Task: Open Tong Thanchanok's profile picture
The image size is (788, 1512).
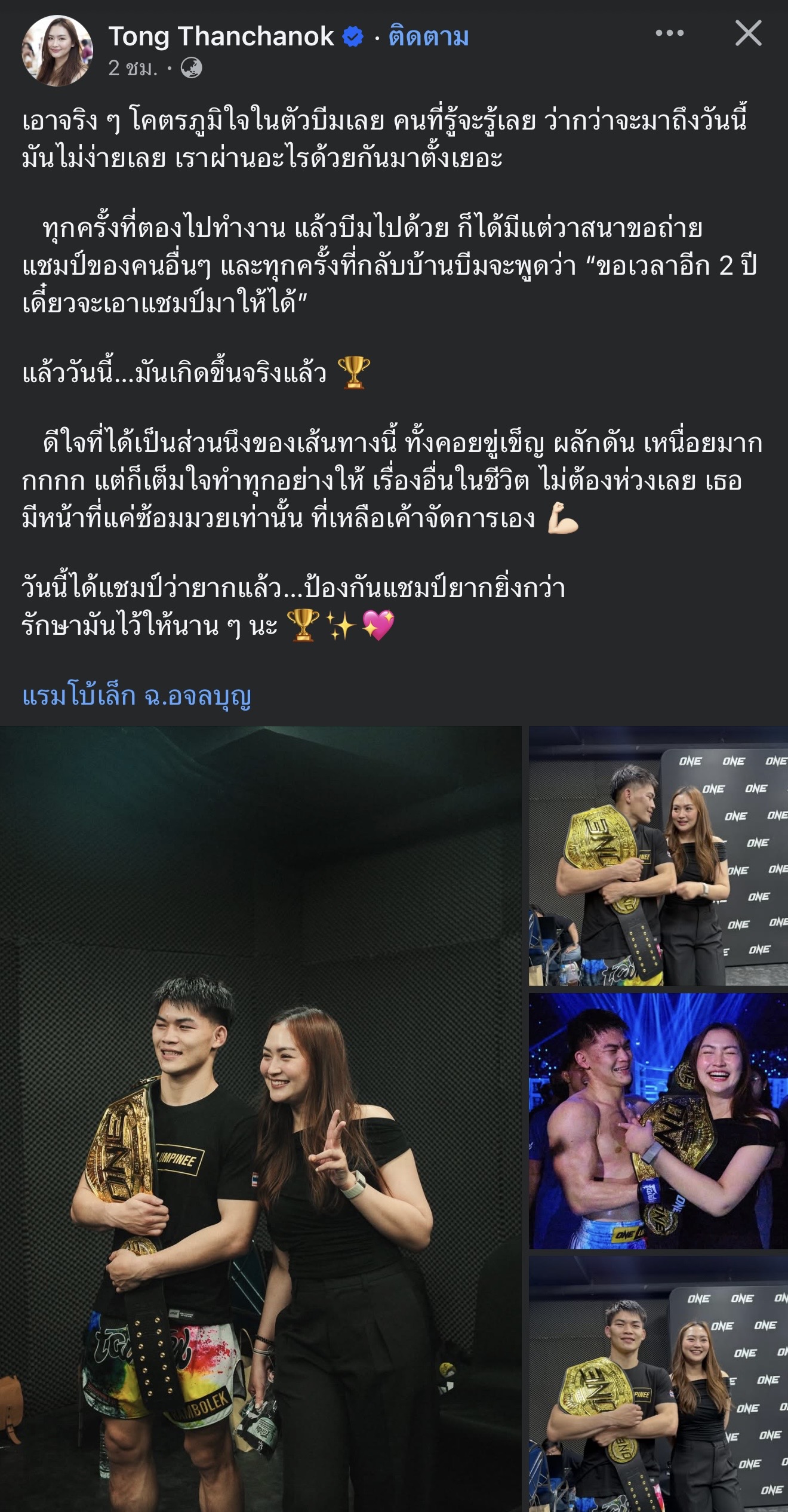Action: (57, 51)
